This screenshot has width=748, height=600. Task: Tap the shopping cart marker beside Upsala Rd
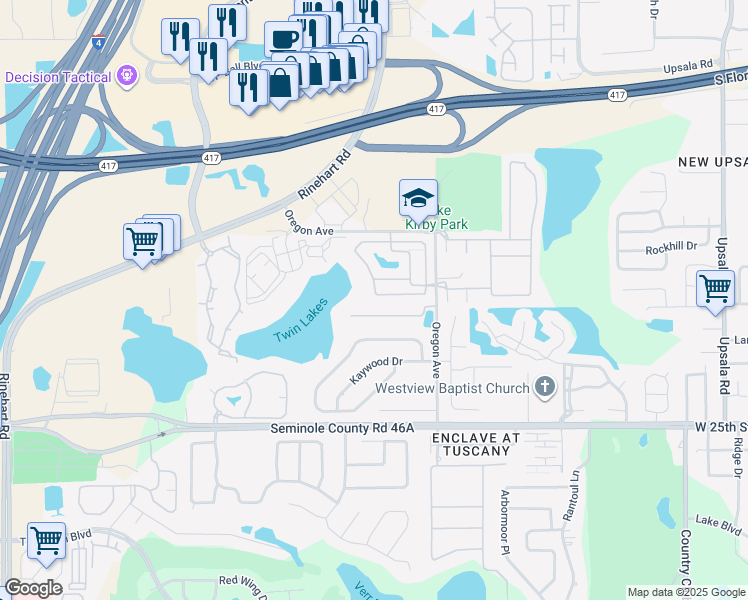coord(715,289)
